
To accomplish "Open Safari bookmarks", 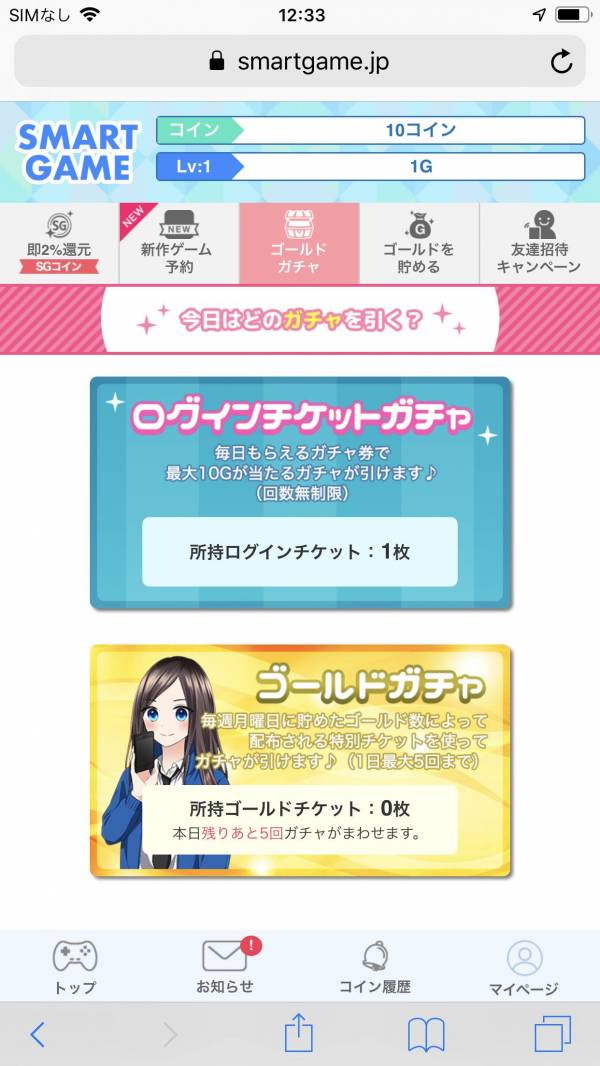I will tap(426, 1034).
